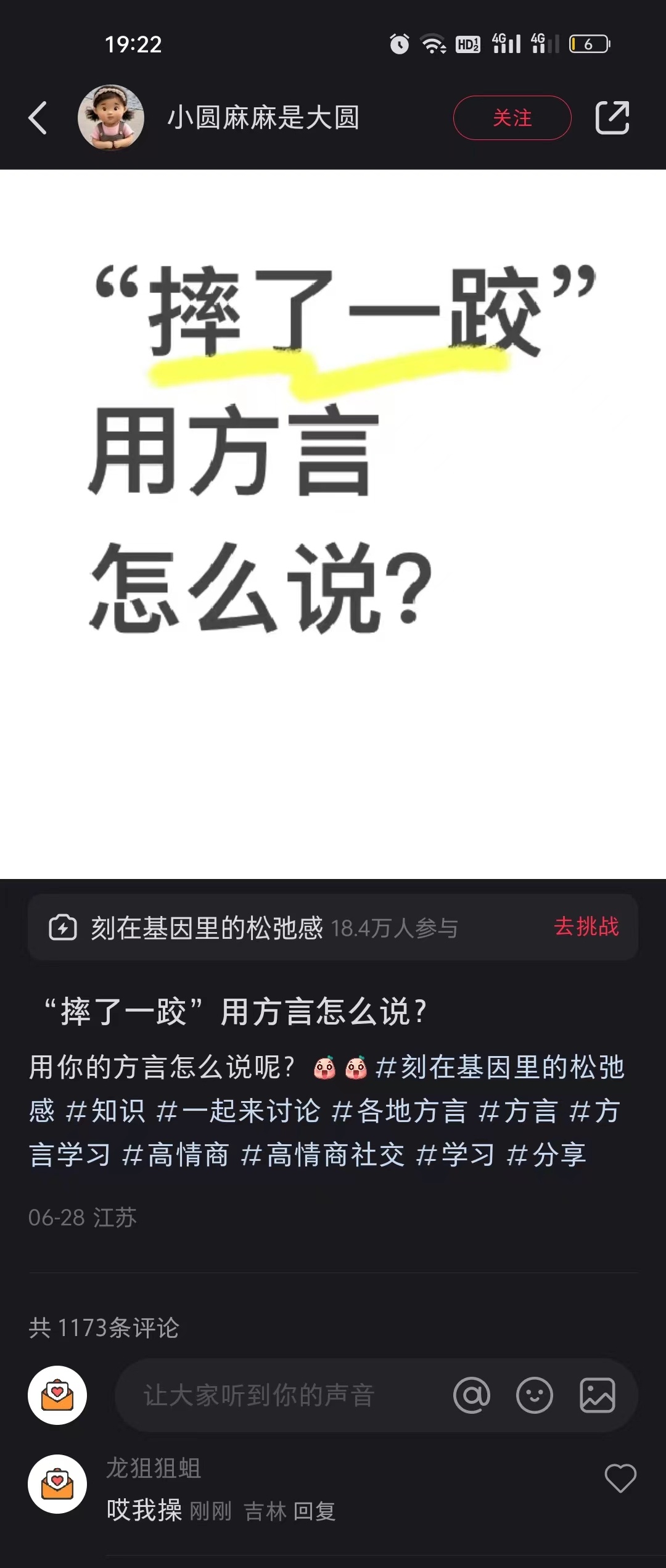The width and height of the screenshot is (666, 1568).
Task: Open 龙狙狙蛆's profile avatar
Action: point(57,1484)
